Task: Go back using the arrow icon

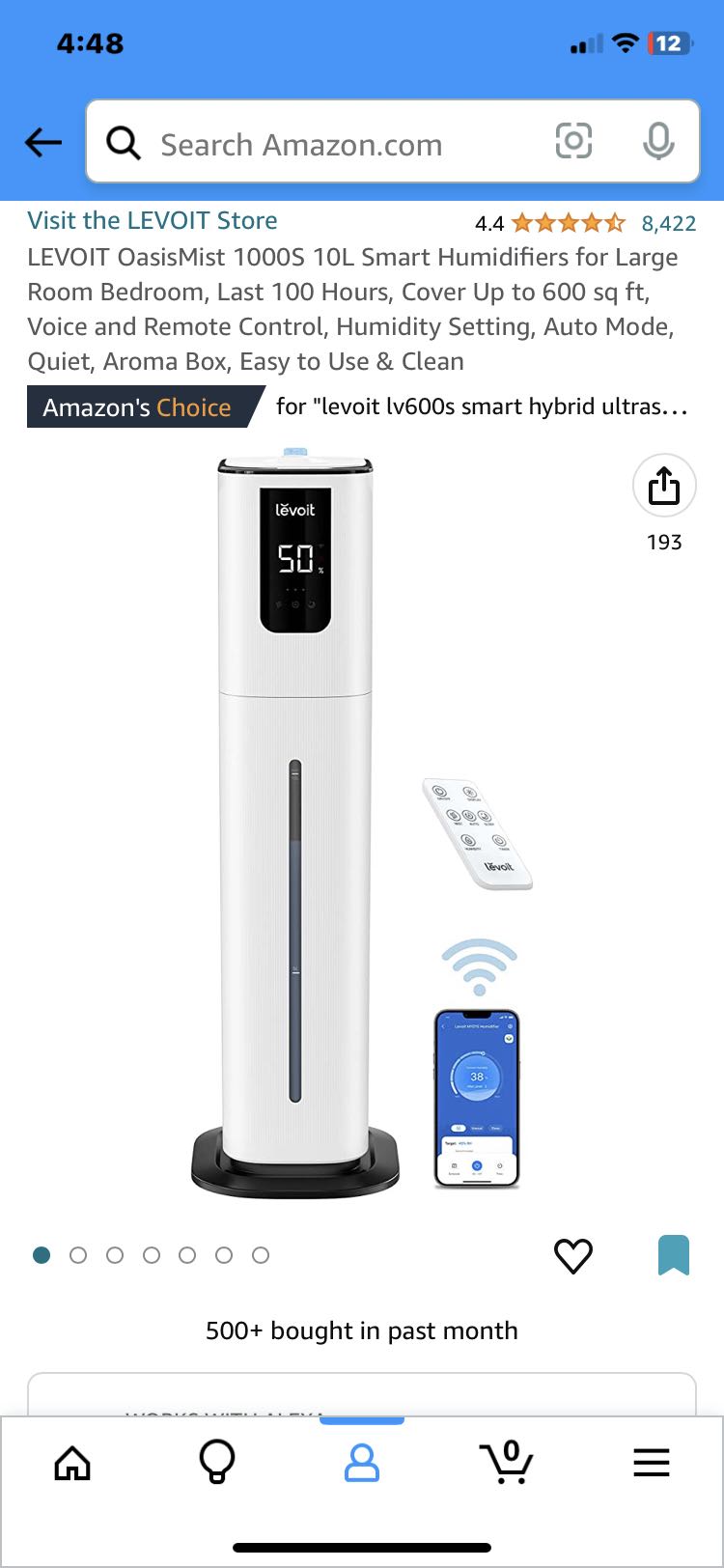Action: click(x=43, y=143)
